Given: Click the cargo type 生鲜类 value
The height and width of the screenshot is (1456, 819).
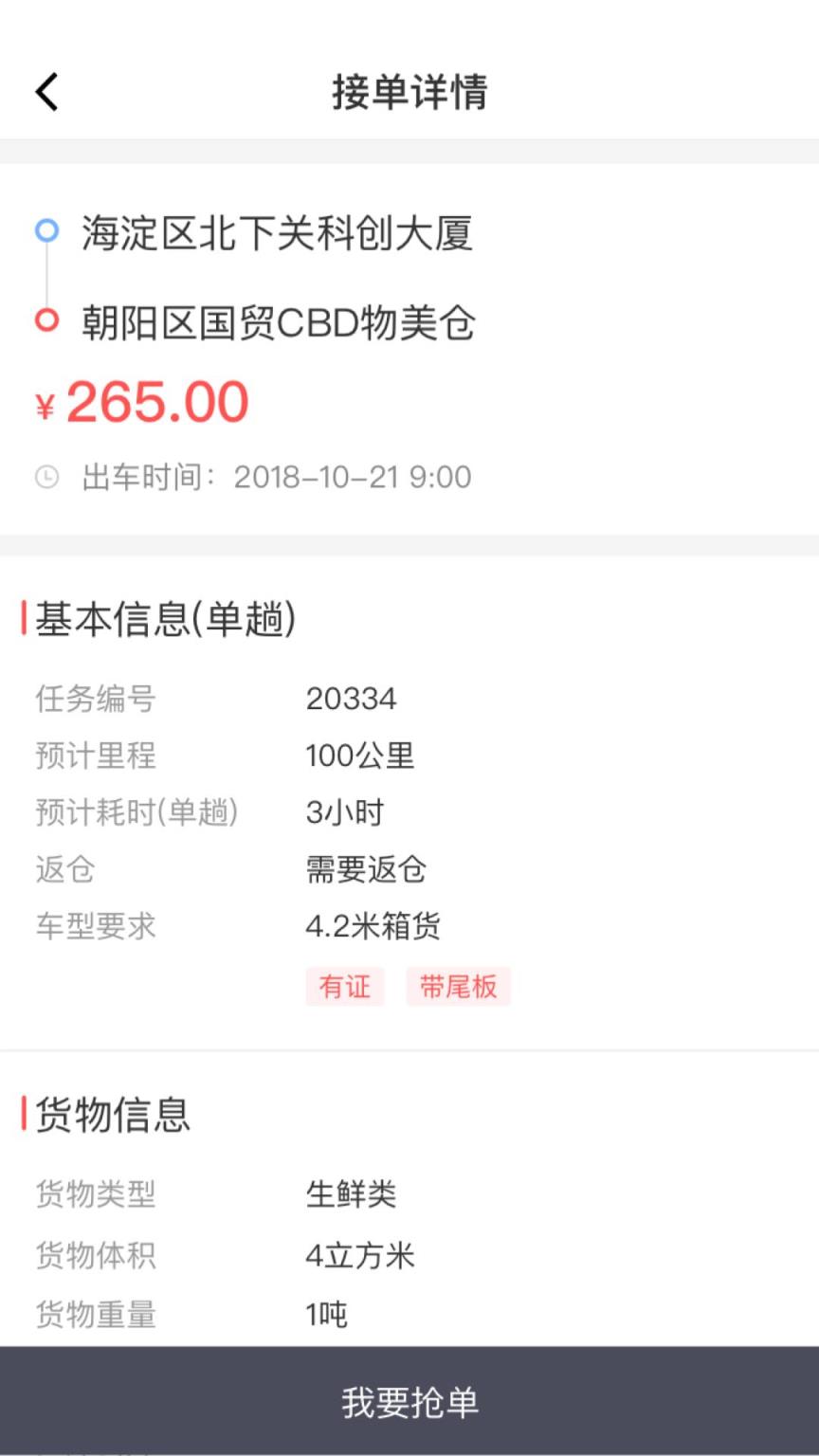Looking at the screenshot, I should (x=352, y=1196).
